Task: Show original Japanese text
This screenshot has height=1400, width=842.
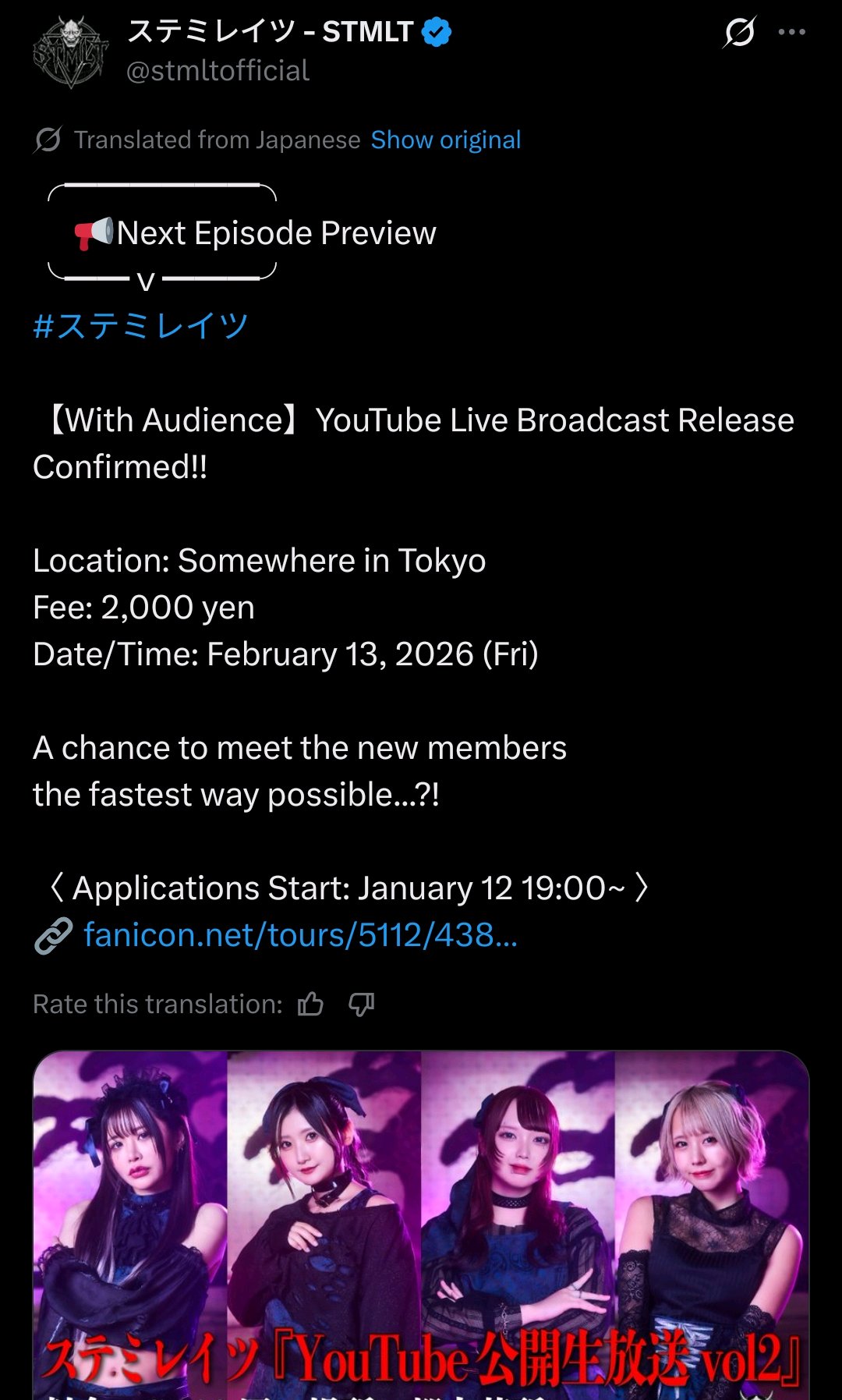Action: 445,140
